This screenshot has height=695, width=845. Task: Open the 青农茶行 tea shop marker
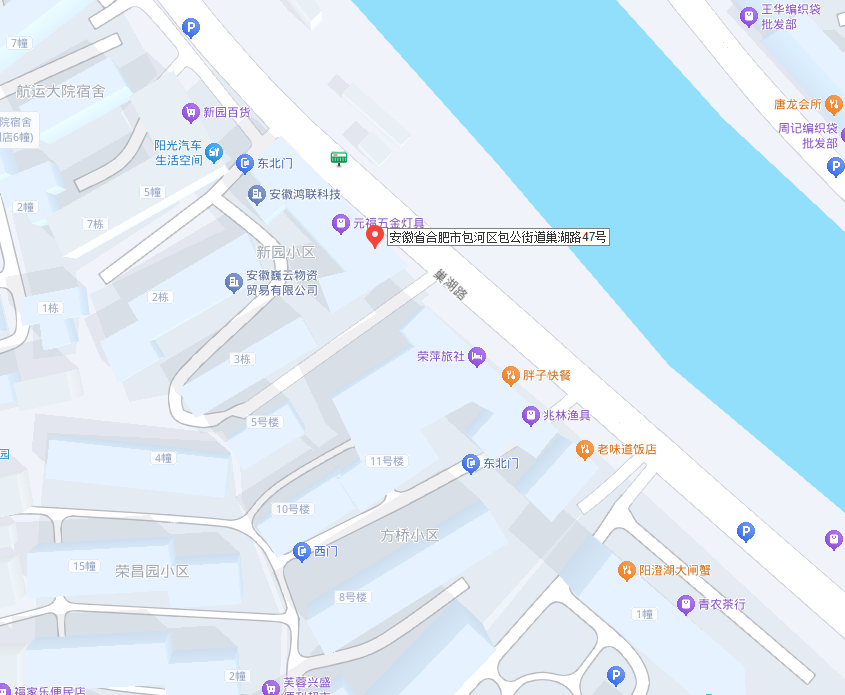[x=685, y=604]
